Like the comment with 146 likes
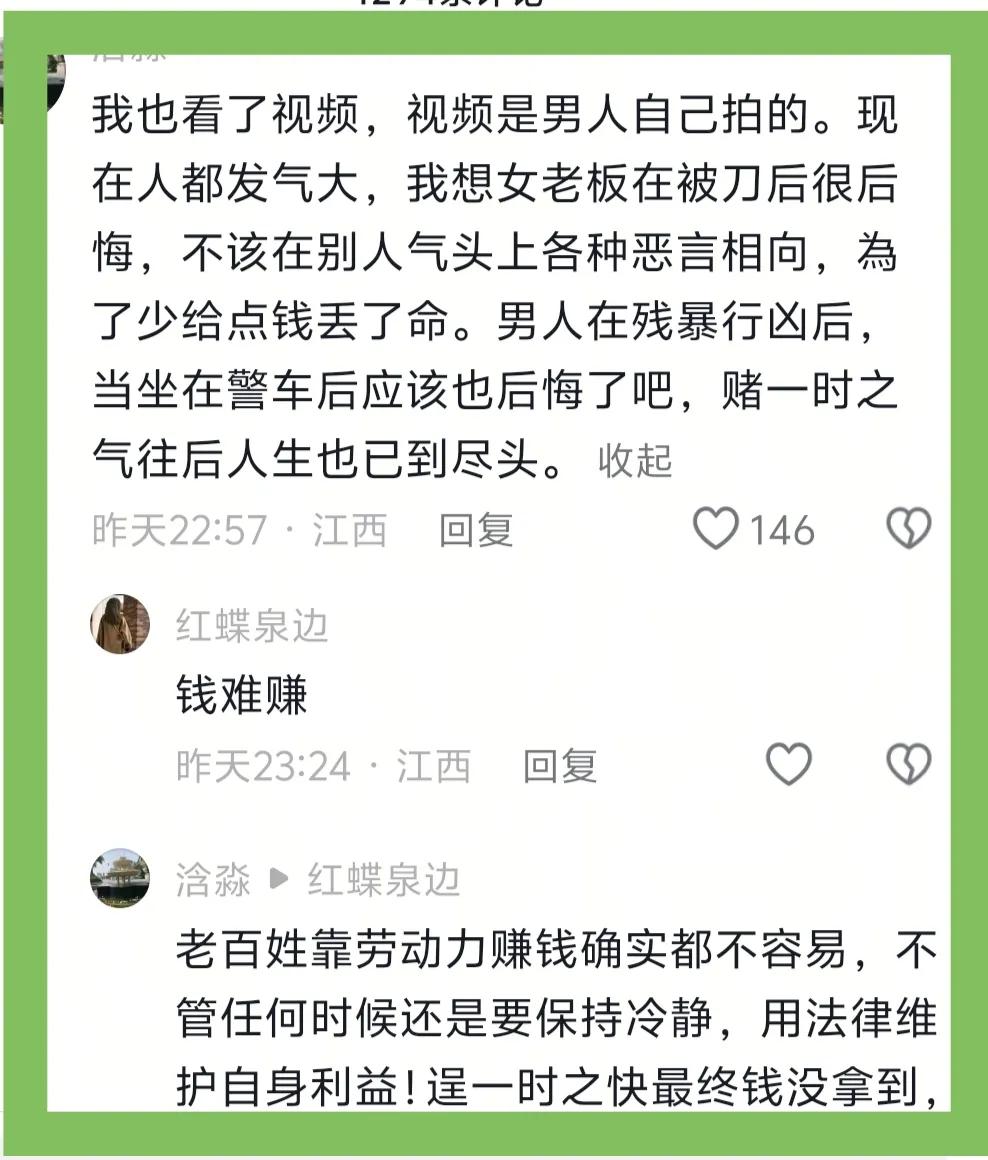The image size is (988, 1160). (716, 528)
